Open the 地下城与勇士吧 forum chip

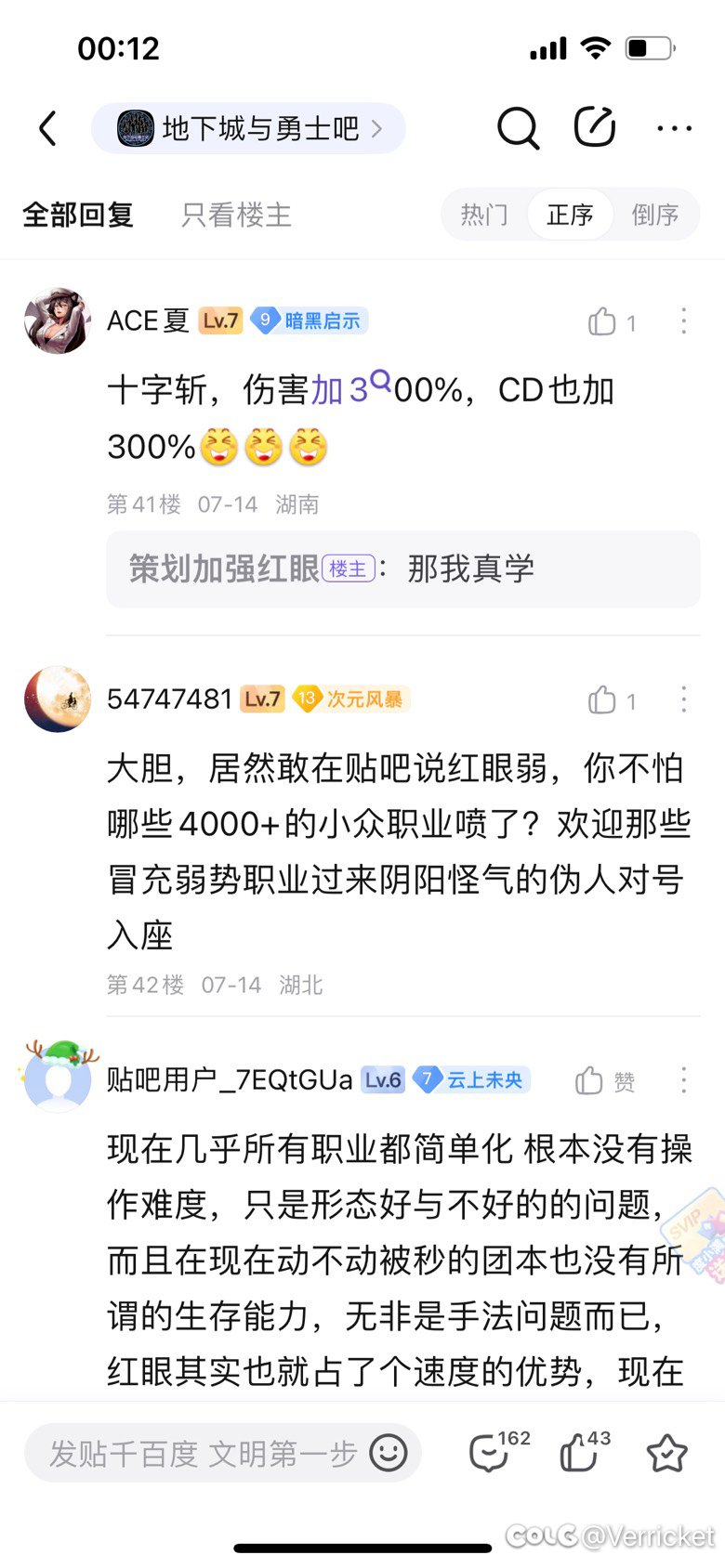coord(248,128)
